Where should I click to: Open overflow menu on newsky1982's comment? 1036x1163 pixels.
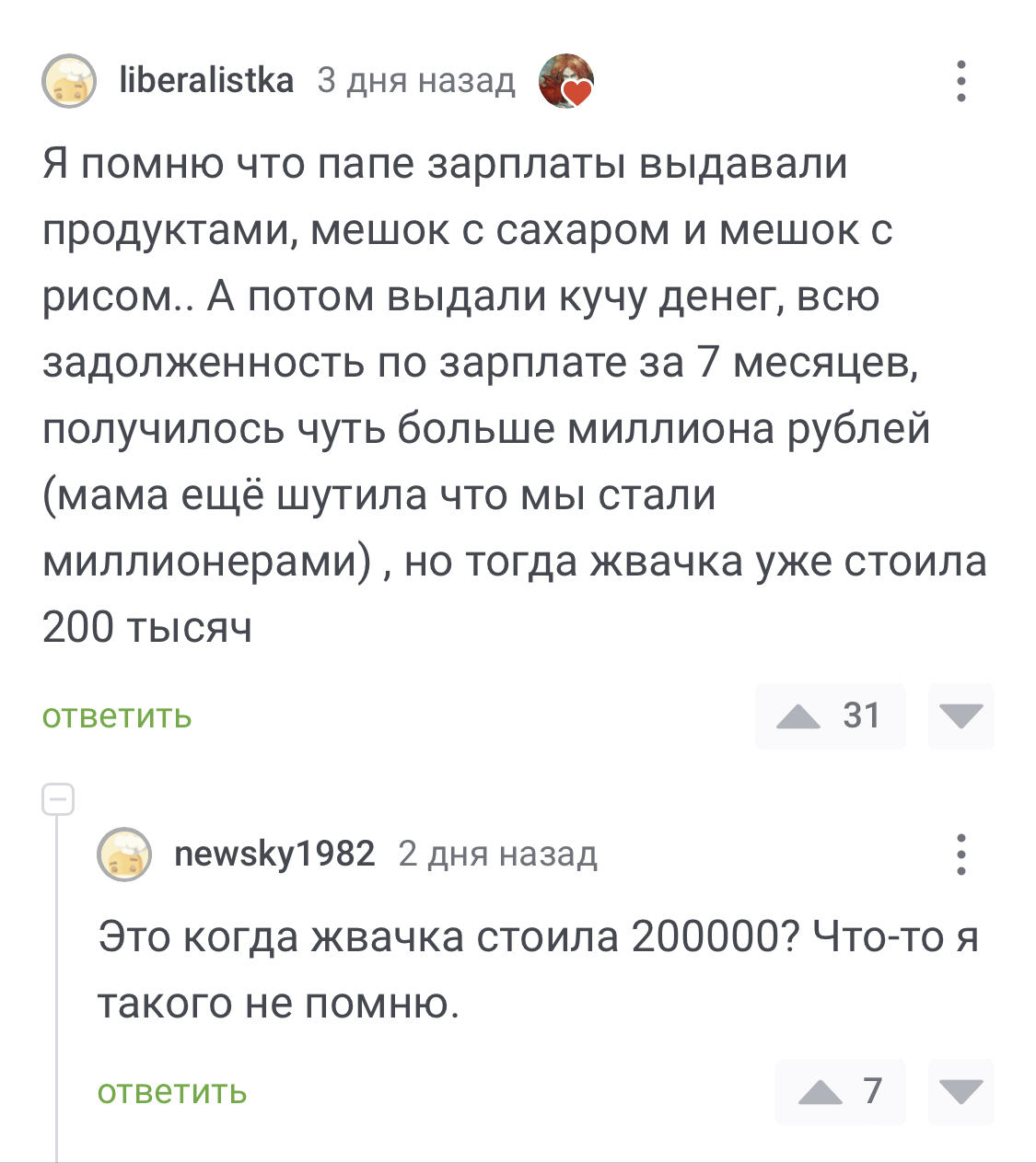coord(961,855)
